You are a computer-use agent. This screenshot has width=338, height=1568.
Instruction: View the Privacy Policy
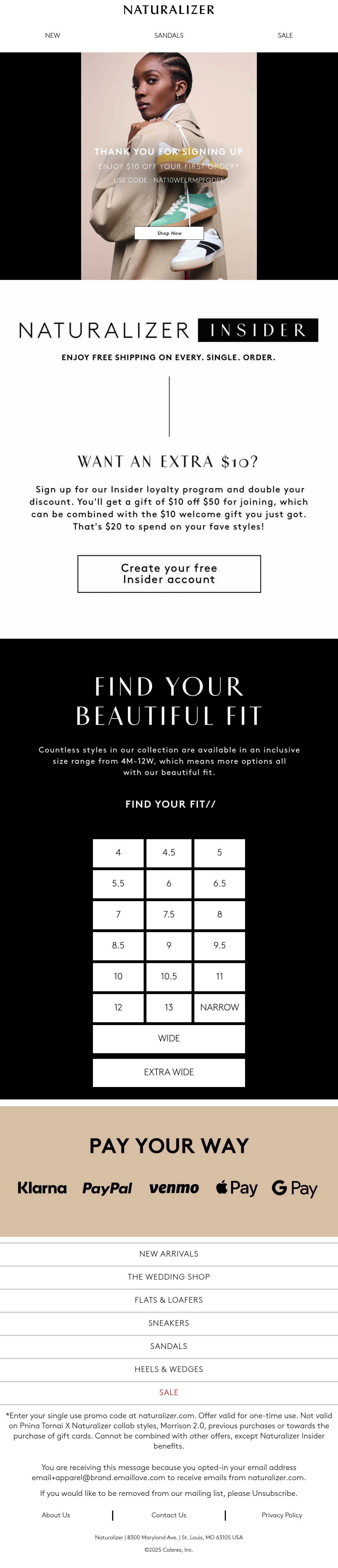[281, 1515]
